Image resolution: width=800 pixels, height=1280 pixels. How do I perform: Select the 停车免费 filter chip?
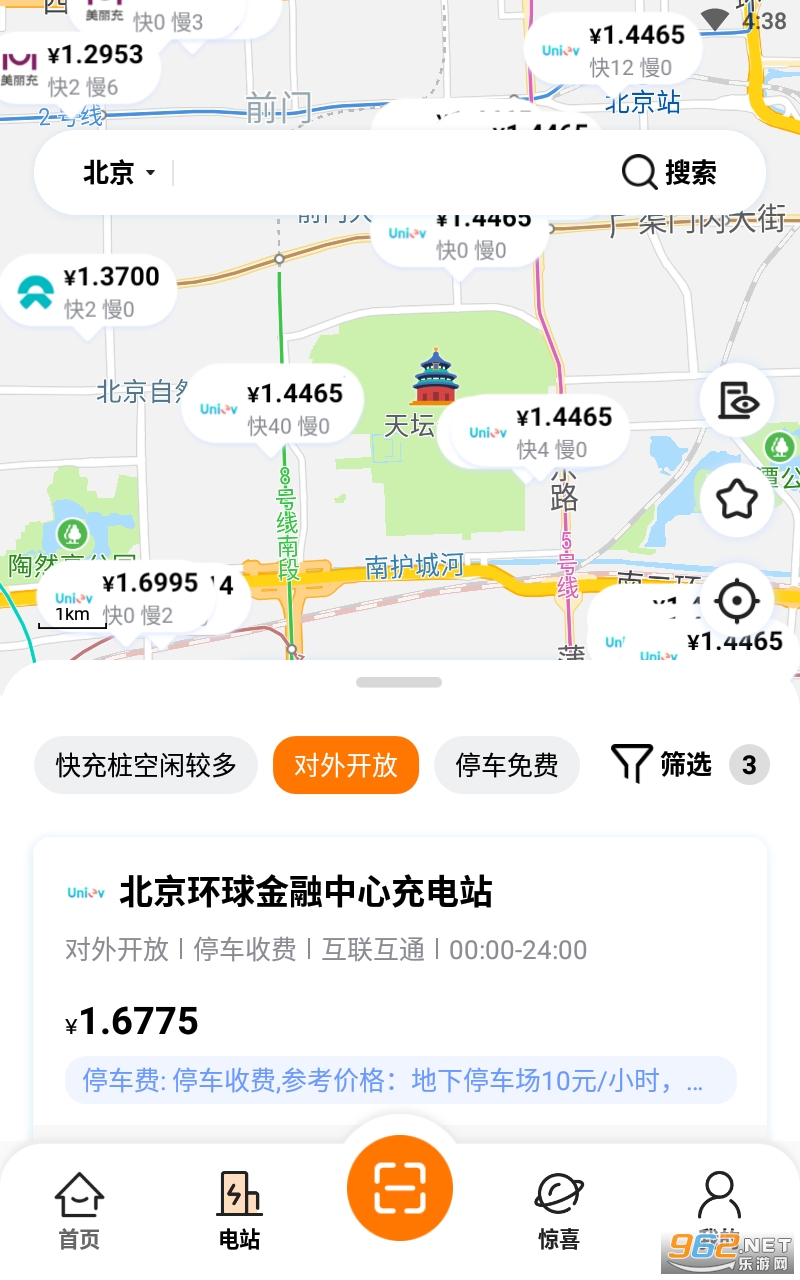point(506,766)
